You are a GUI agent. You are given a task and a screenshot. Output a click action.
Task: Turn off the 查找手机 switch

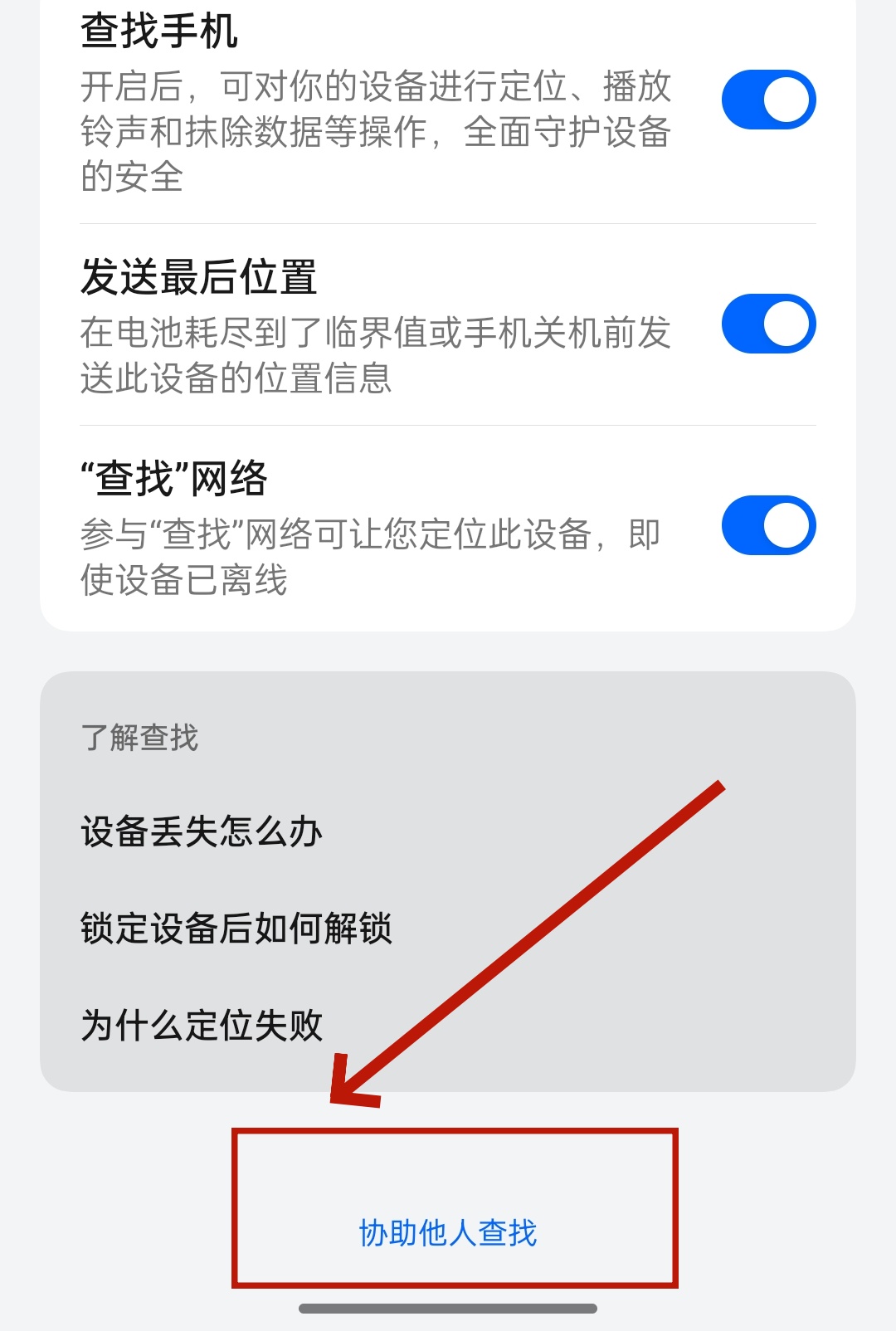[768, 100]
